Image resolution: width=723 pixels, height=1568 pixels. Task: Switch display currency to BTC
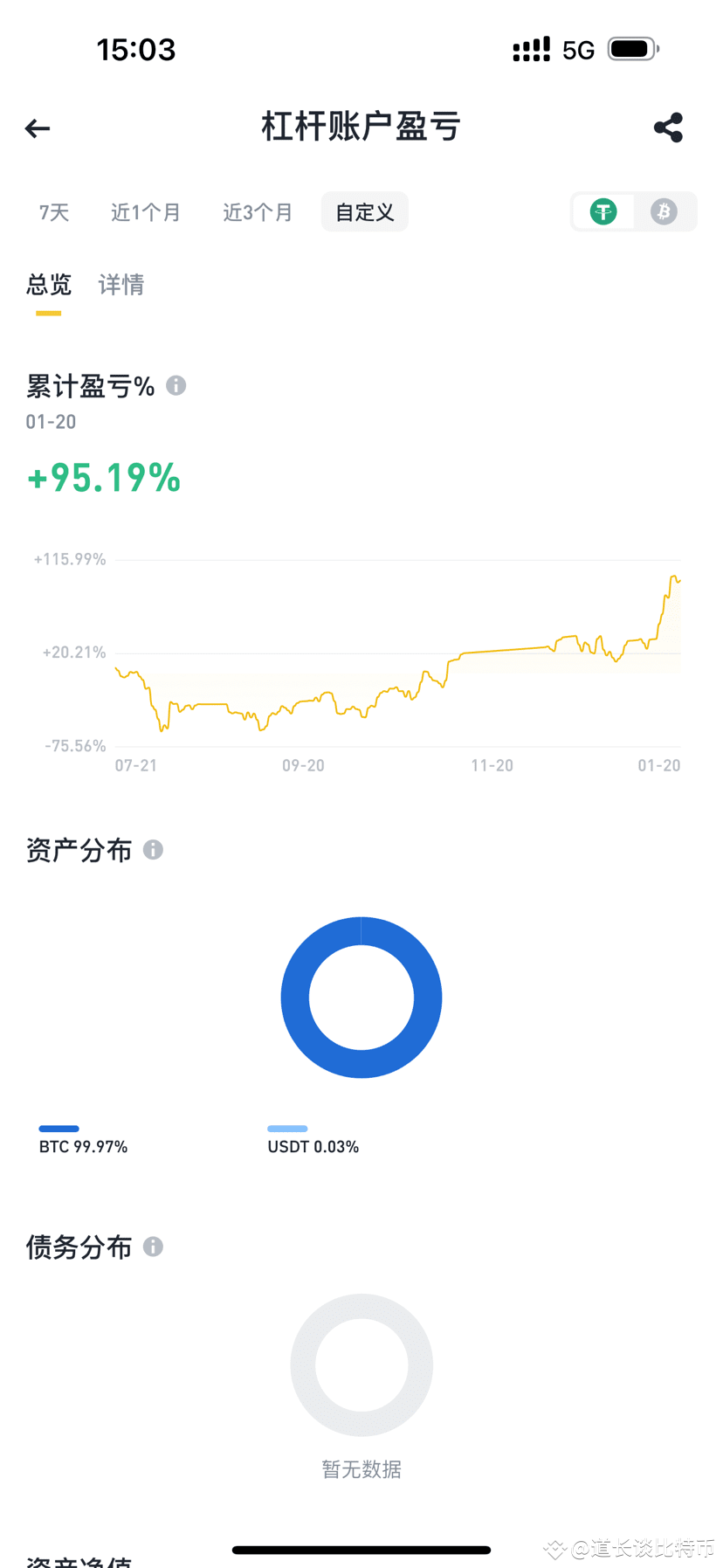(664, 211)
